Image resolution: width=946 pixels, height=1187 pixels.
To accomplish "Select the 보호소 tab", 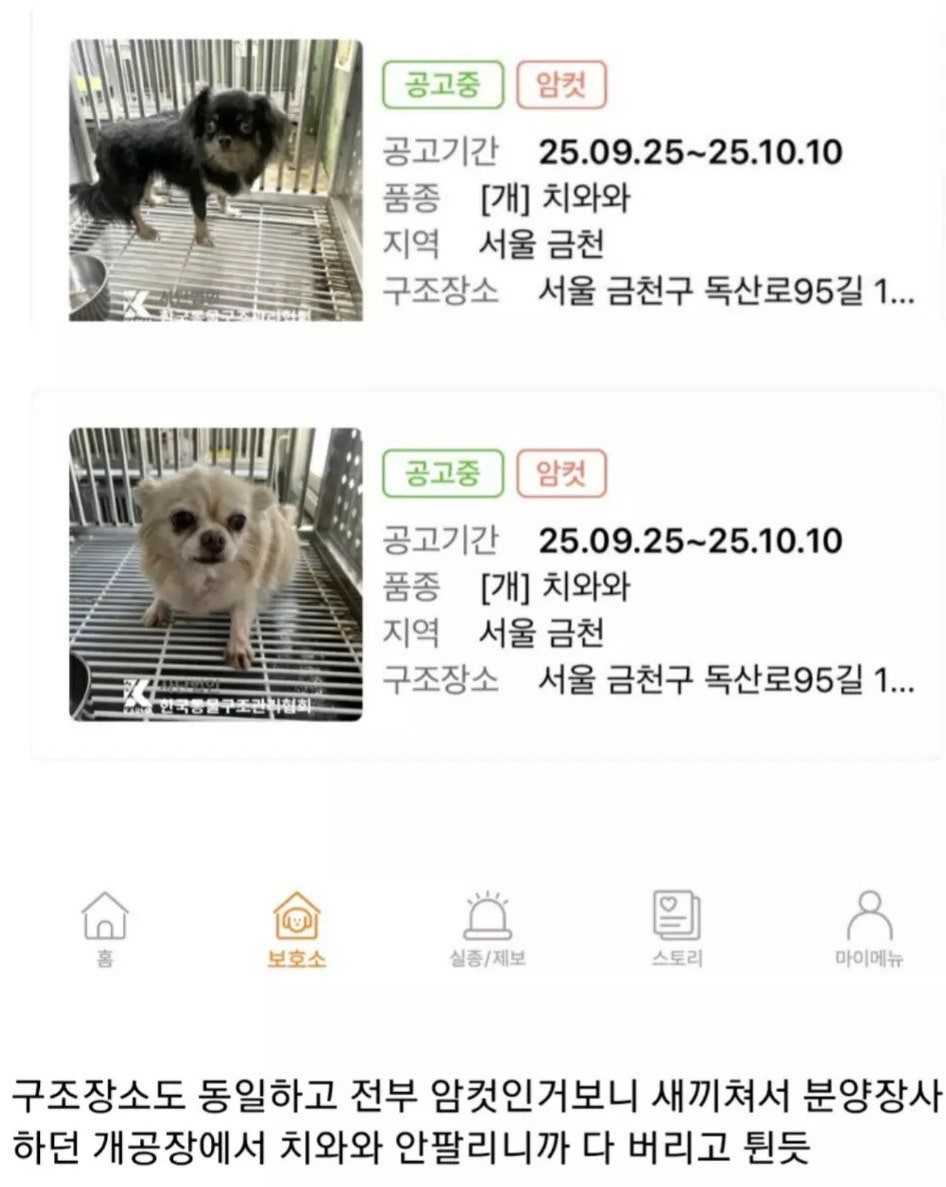I will tap(296, 927).
